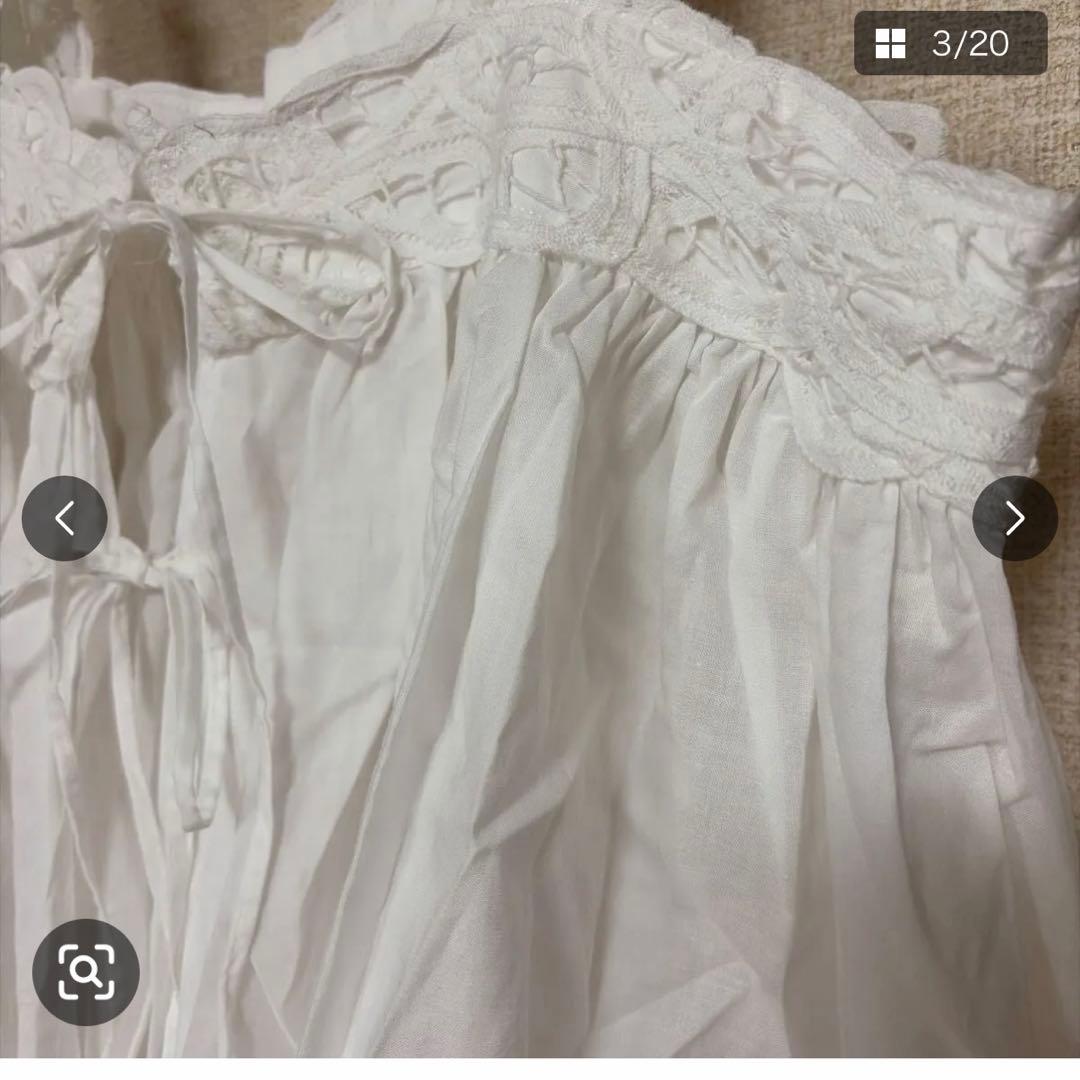Go to the previous photo

click(x=64, y=518)
